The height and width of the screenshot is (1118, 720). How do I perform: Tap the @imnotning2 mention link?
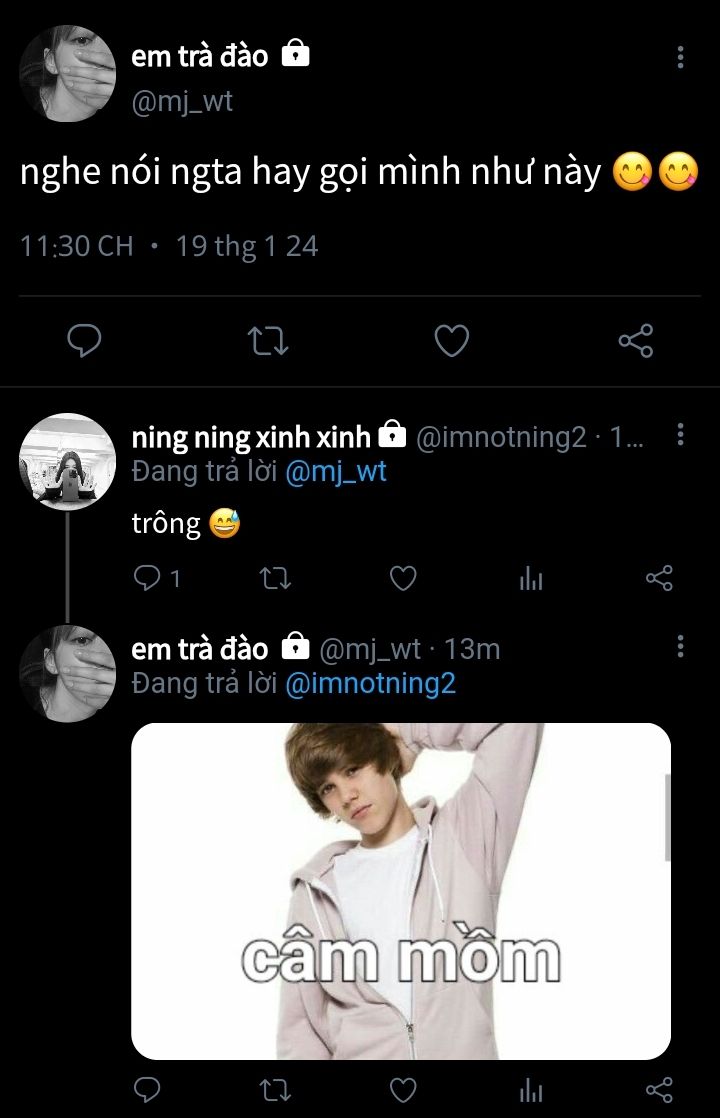pyautogui.click(x=370, y=684)
